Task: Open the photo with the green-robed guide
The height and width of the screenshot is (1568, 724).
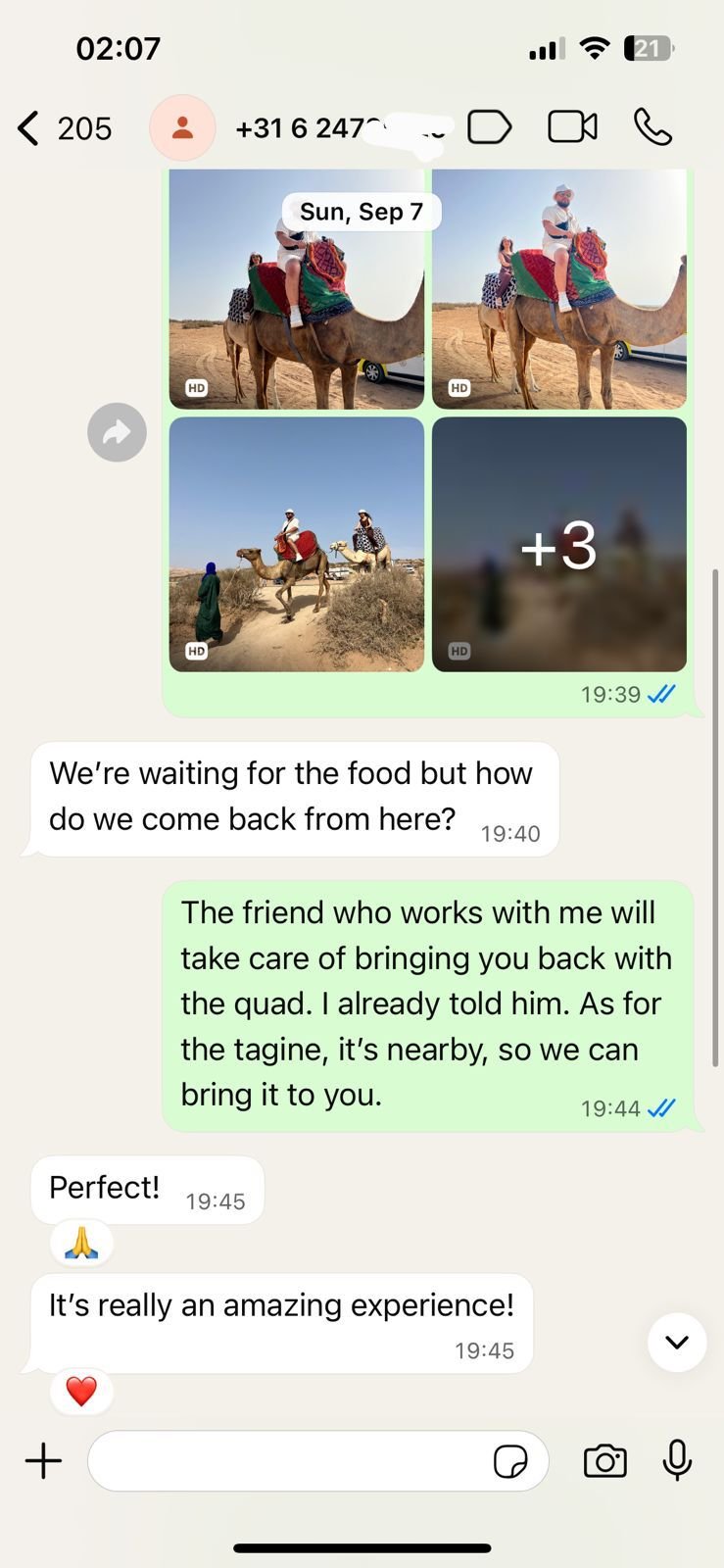Action: [x=297, y=545]
